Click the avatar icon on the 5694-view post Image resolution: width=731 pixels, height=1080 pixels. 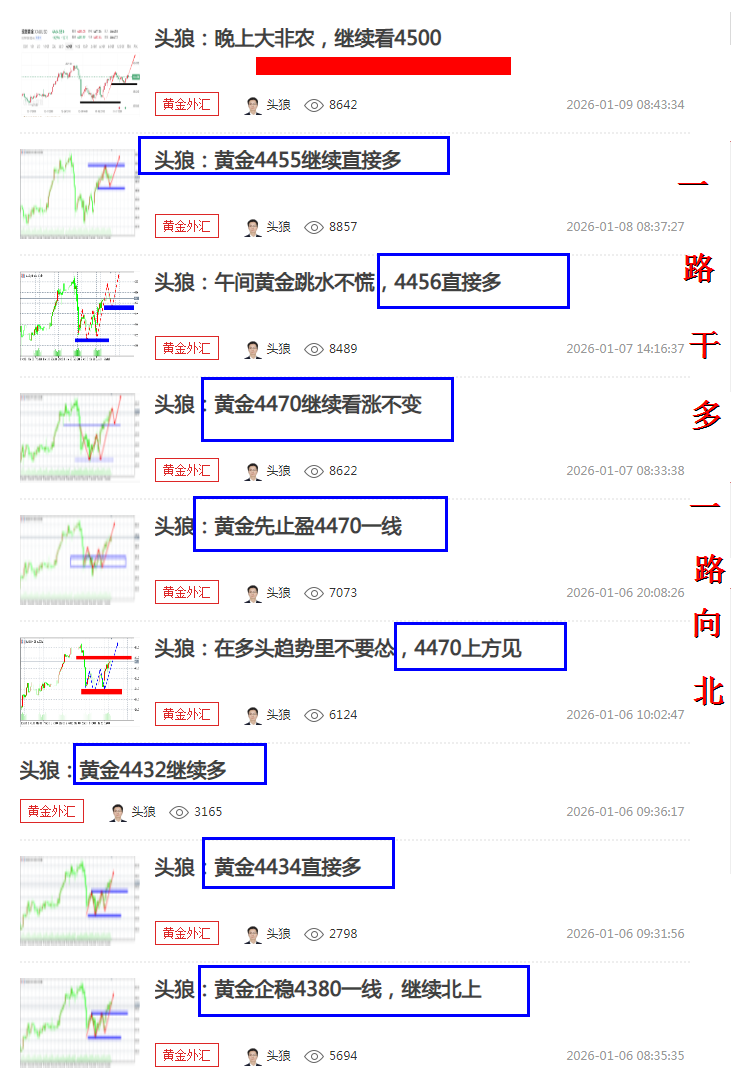tap(252, 1055)
